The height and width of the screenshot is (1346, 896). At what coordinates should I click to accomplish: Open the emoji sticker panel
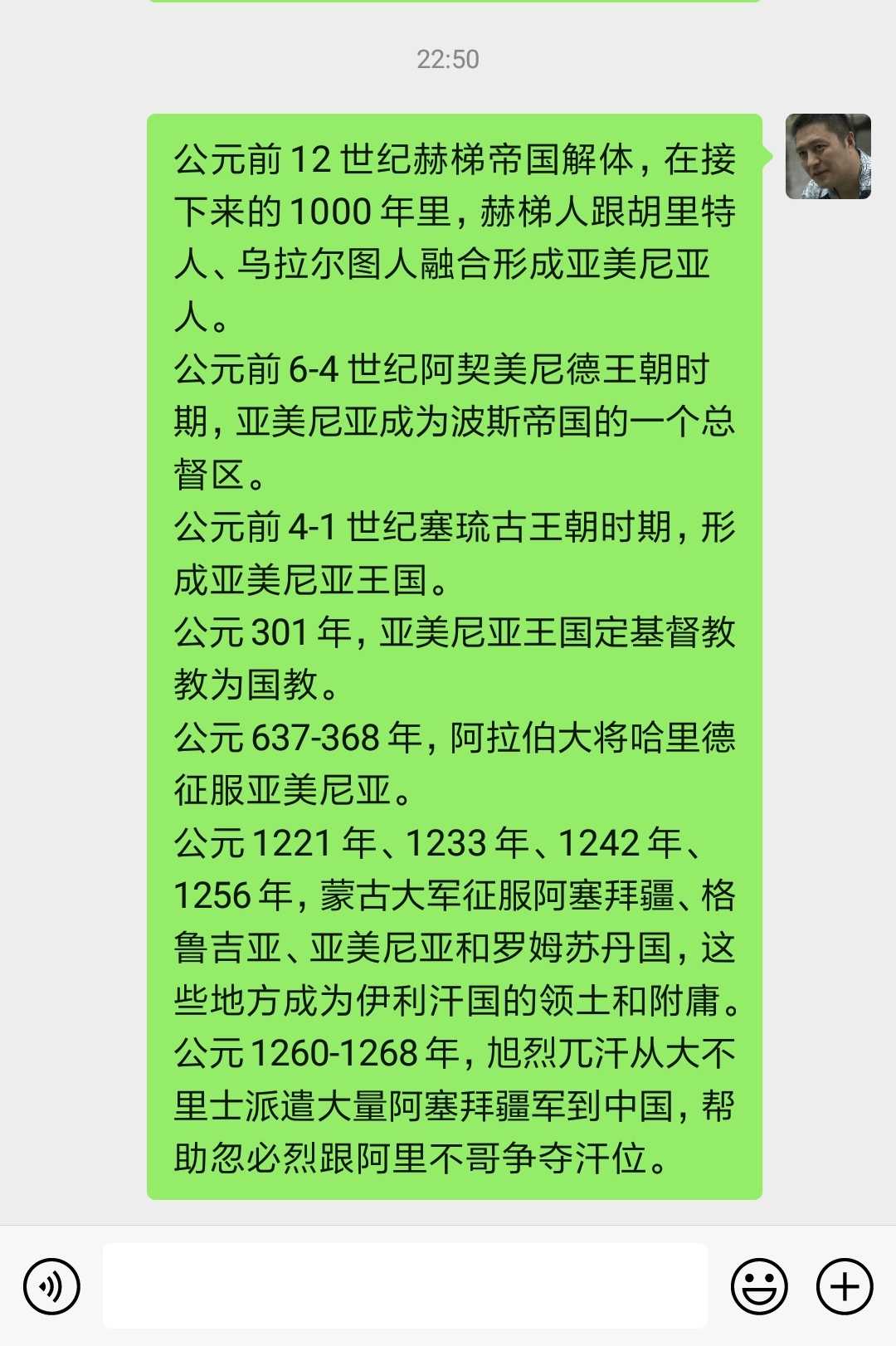pos(758,1286)
